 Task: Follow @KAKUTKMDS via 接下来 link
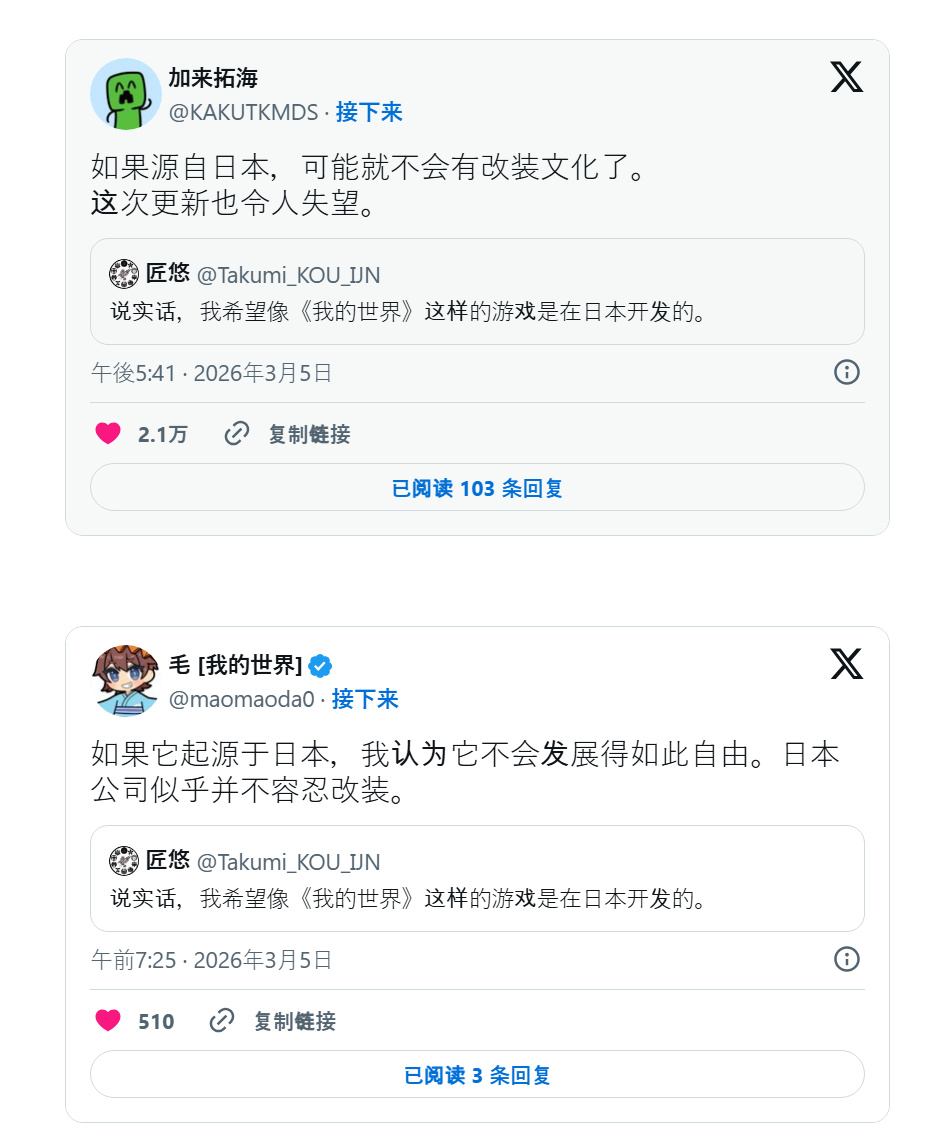pyautogui.click(x=369, y=112)
